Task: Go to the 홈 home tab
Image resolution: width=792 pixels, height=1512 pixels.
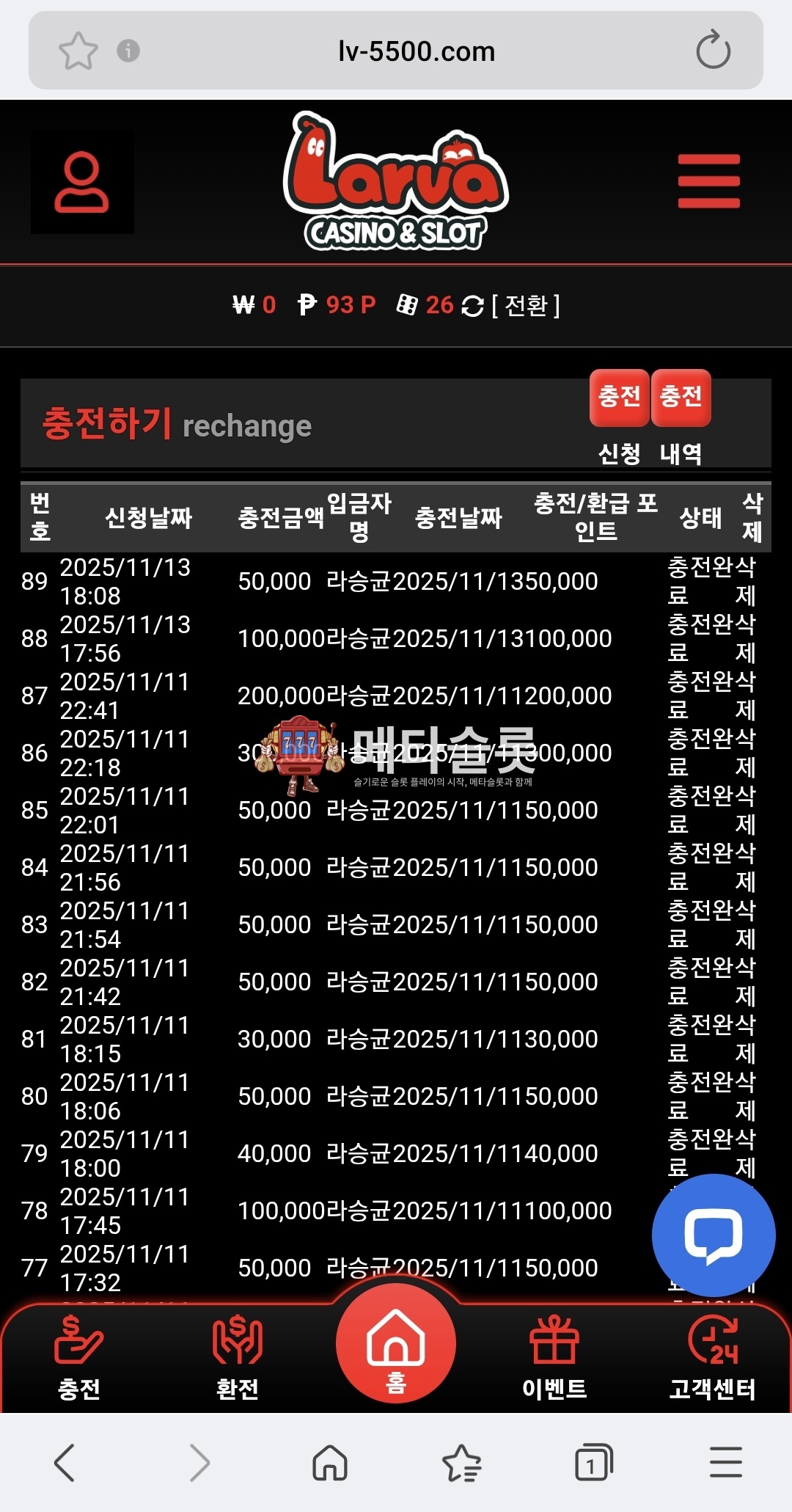Action: (x=396, y=1344)
